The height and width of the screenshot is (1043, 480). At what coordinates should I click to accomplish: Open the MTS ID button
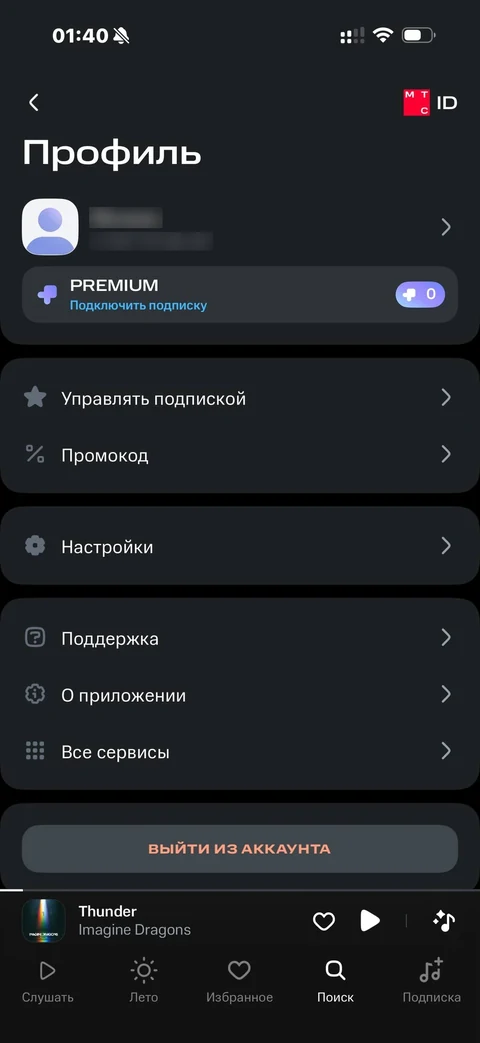[430, 102]
